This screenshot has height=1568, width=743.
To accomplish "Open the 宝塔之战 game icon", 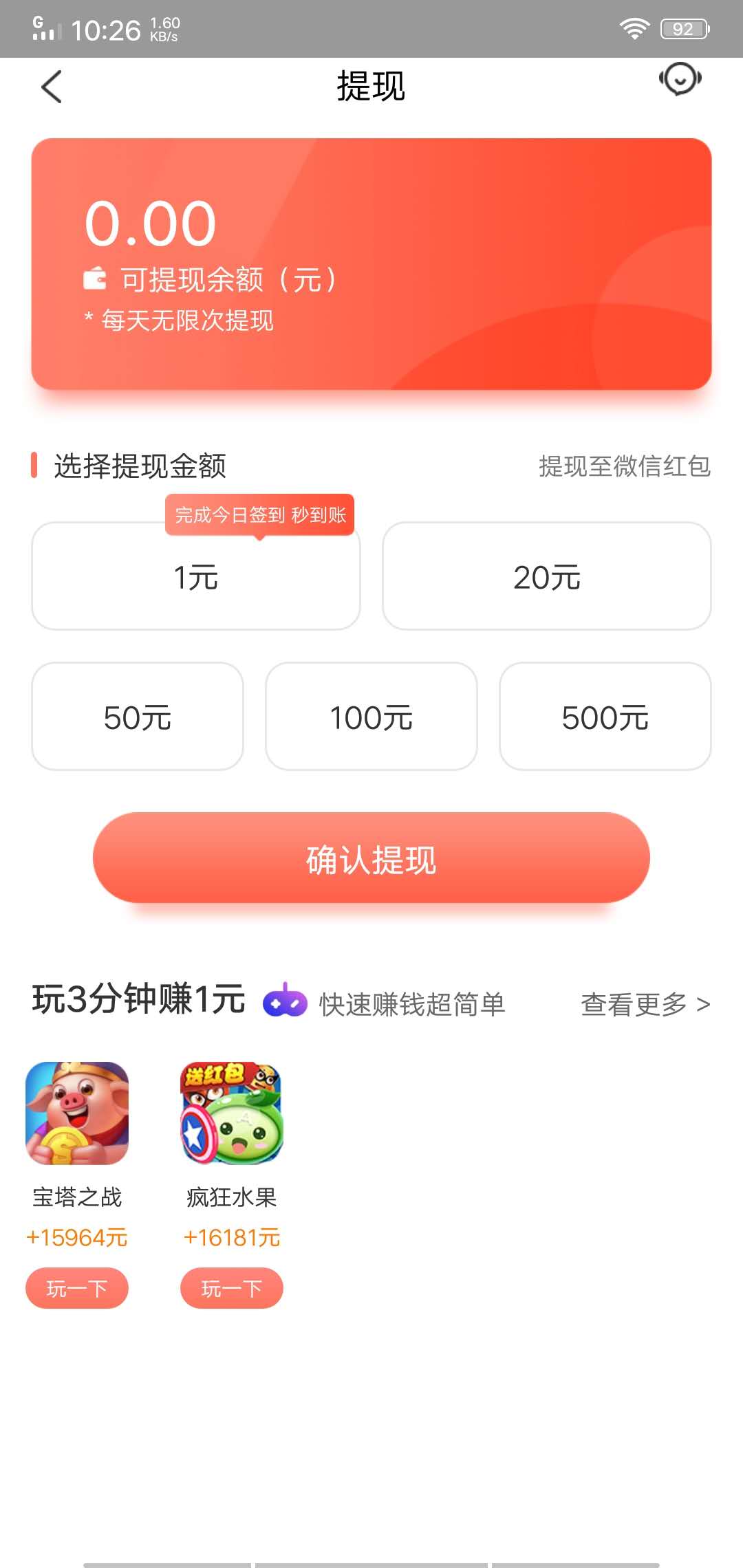I will coord(77,1111).
